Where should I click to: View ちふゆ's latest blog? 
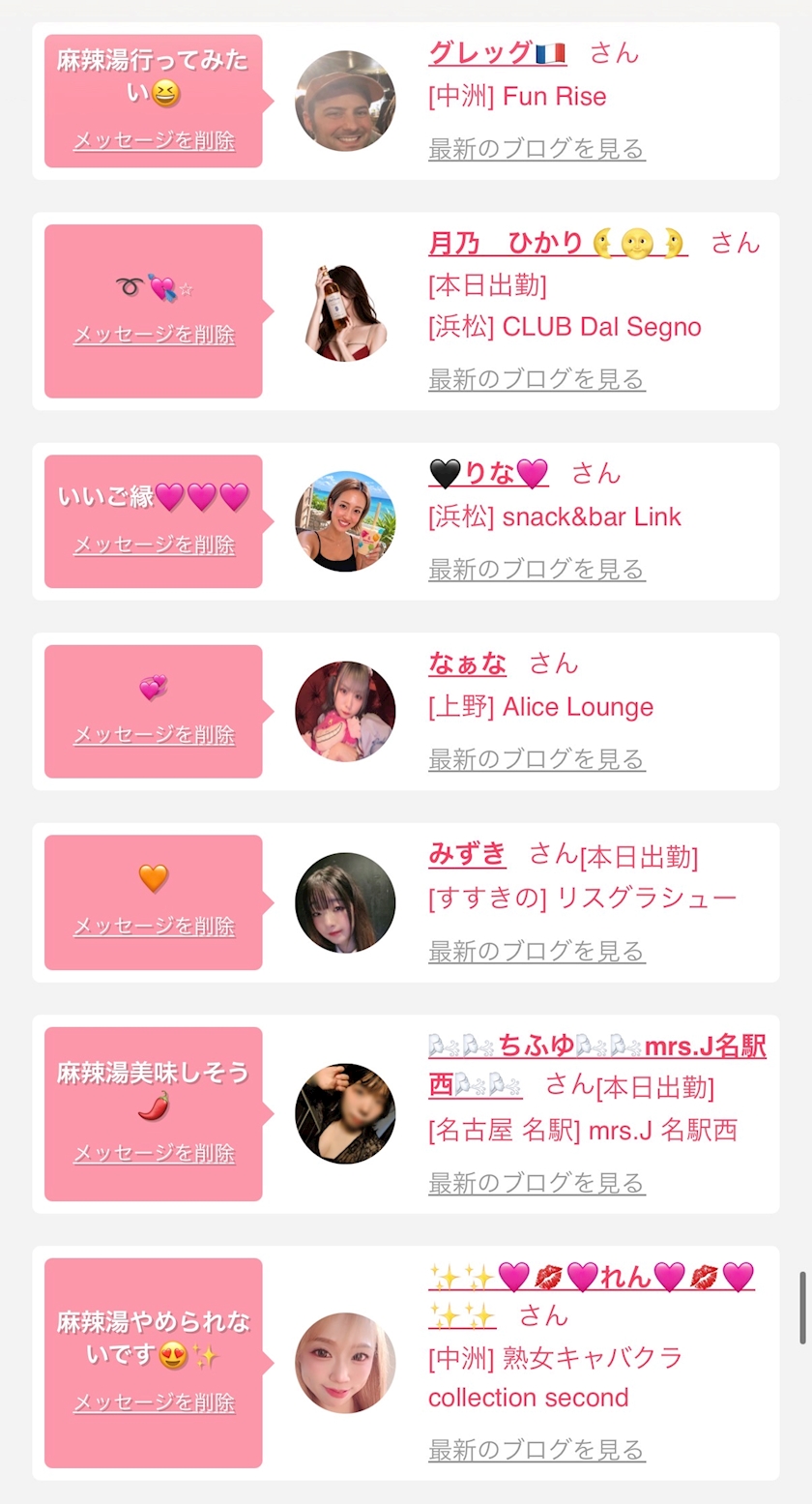(536, 1182)
